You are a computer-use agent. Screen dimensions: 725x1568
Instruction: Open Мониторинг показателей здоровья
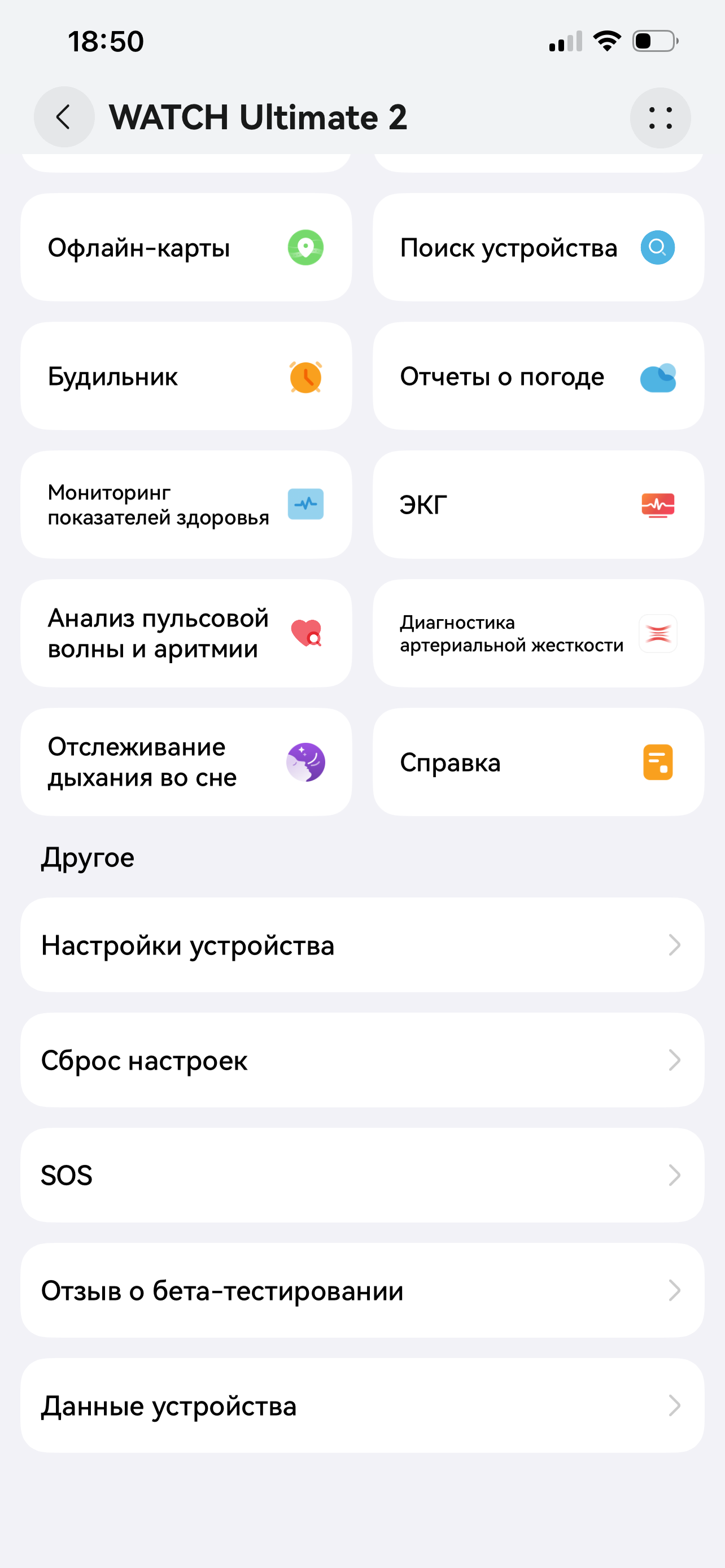(x=186, y=505)
